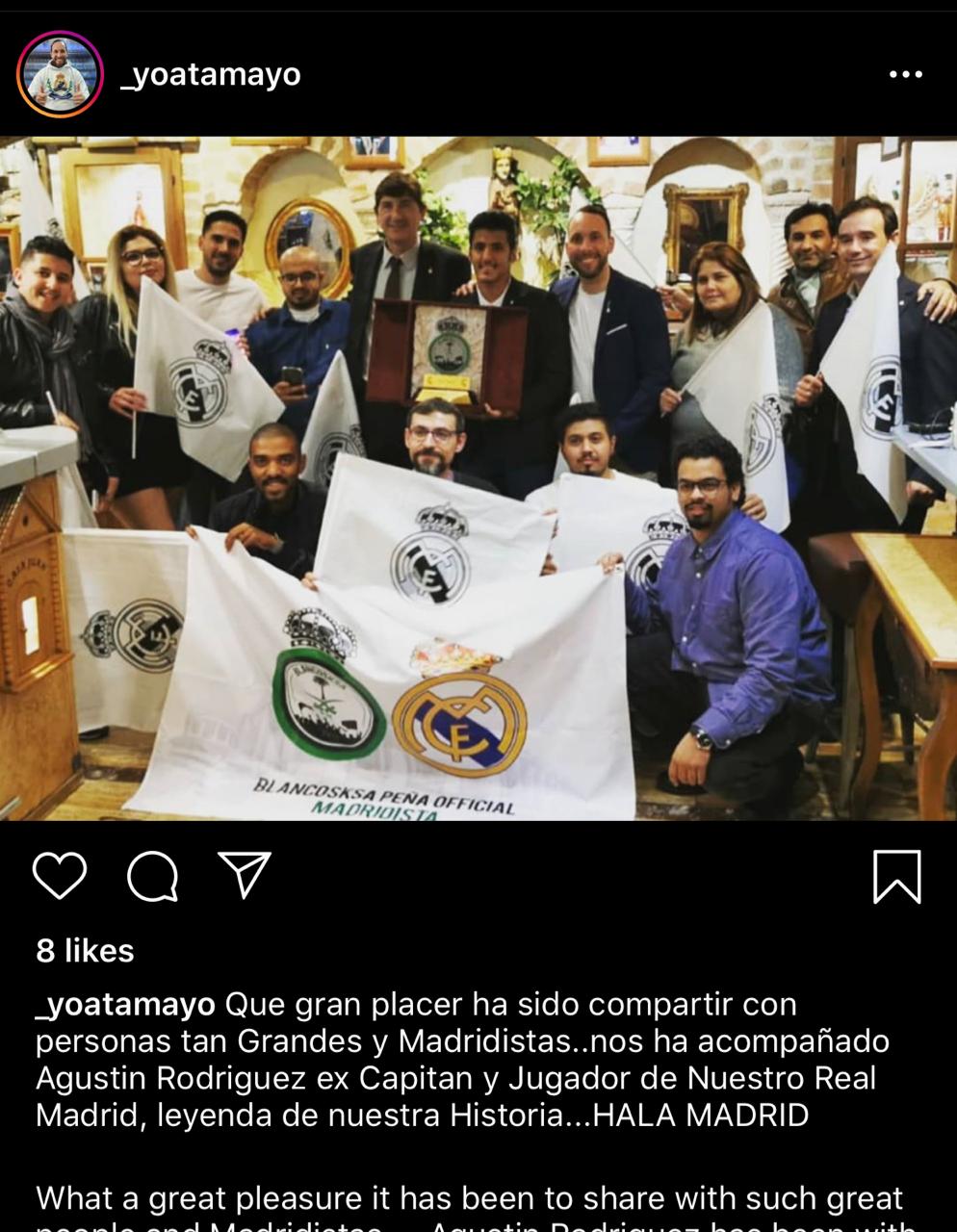This screenshot has width=957, height=1232.
Task: View who liked via 8 likes
Action: tap(85, 951)
